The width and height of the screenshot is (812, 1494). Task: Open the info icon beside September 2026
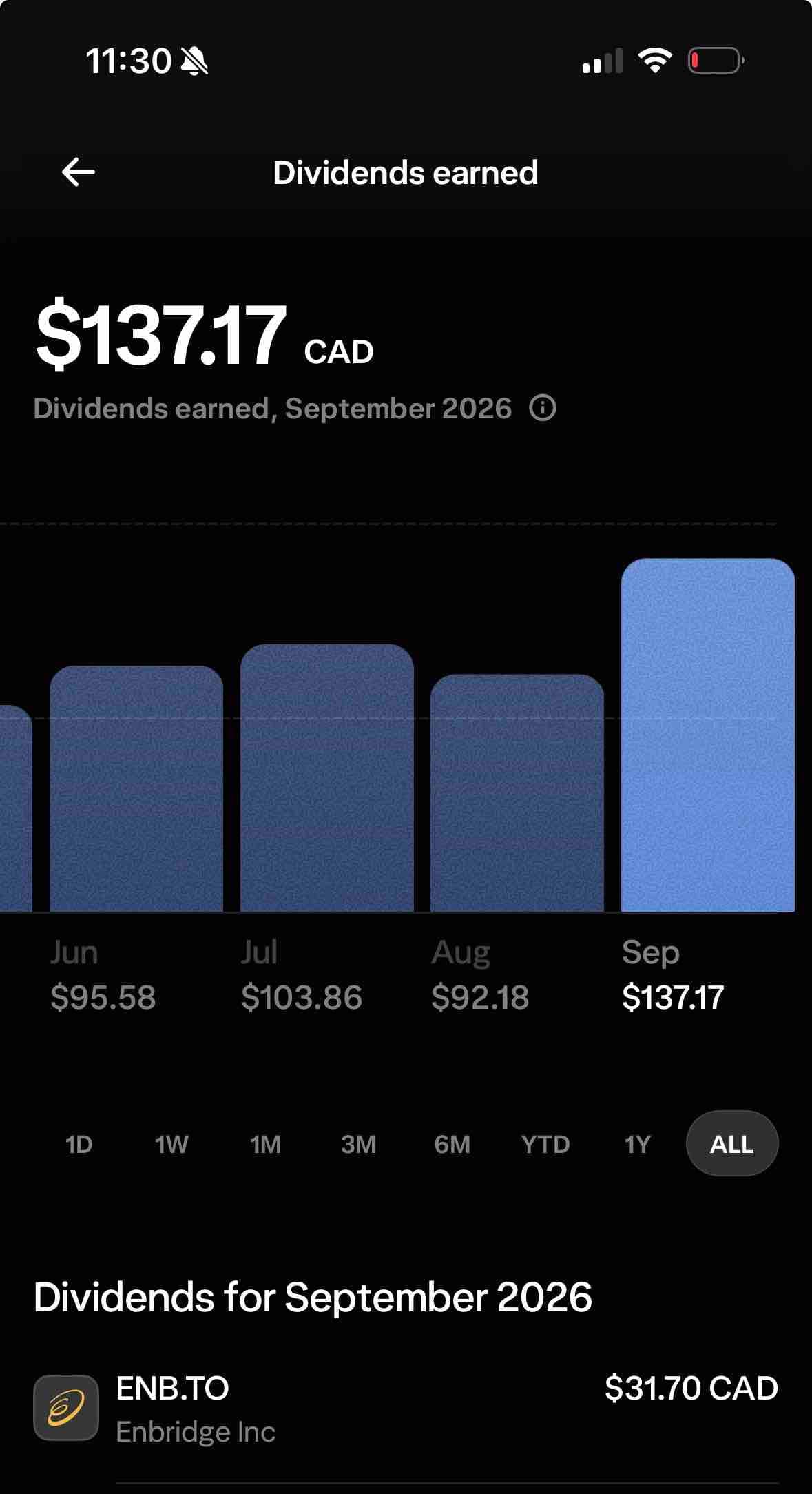[543, 408]
